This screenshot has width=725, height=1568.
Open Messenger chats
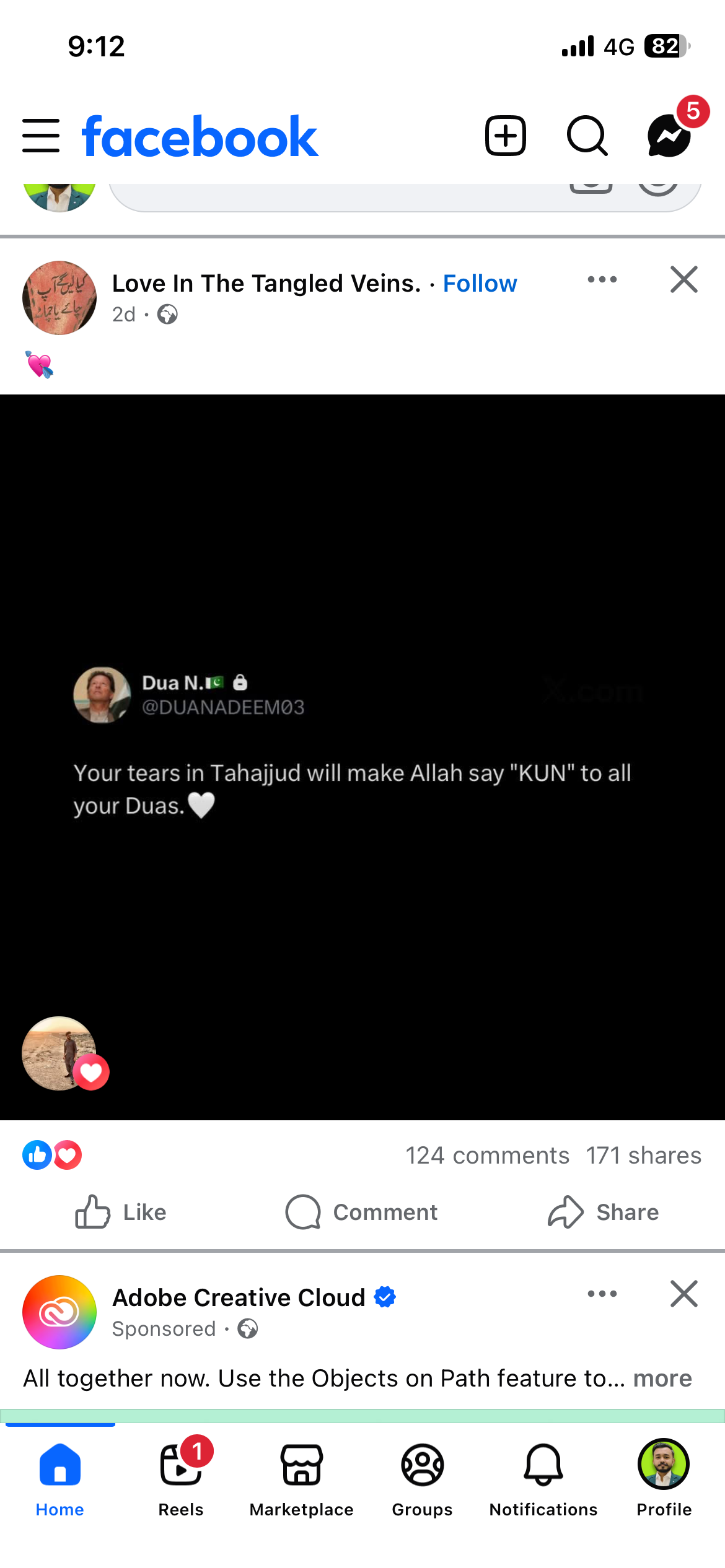tap(670, 136)
